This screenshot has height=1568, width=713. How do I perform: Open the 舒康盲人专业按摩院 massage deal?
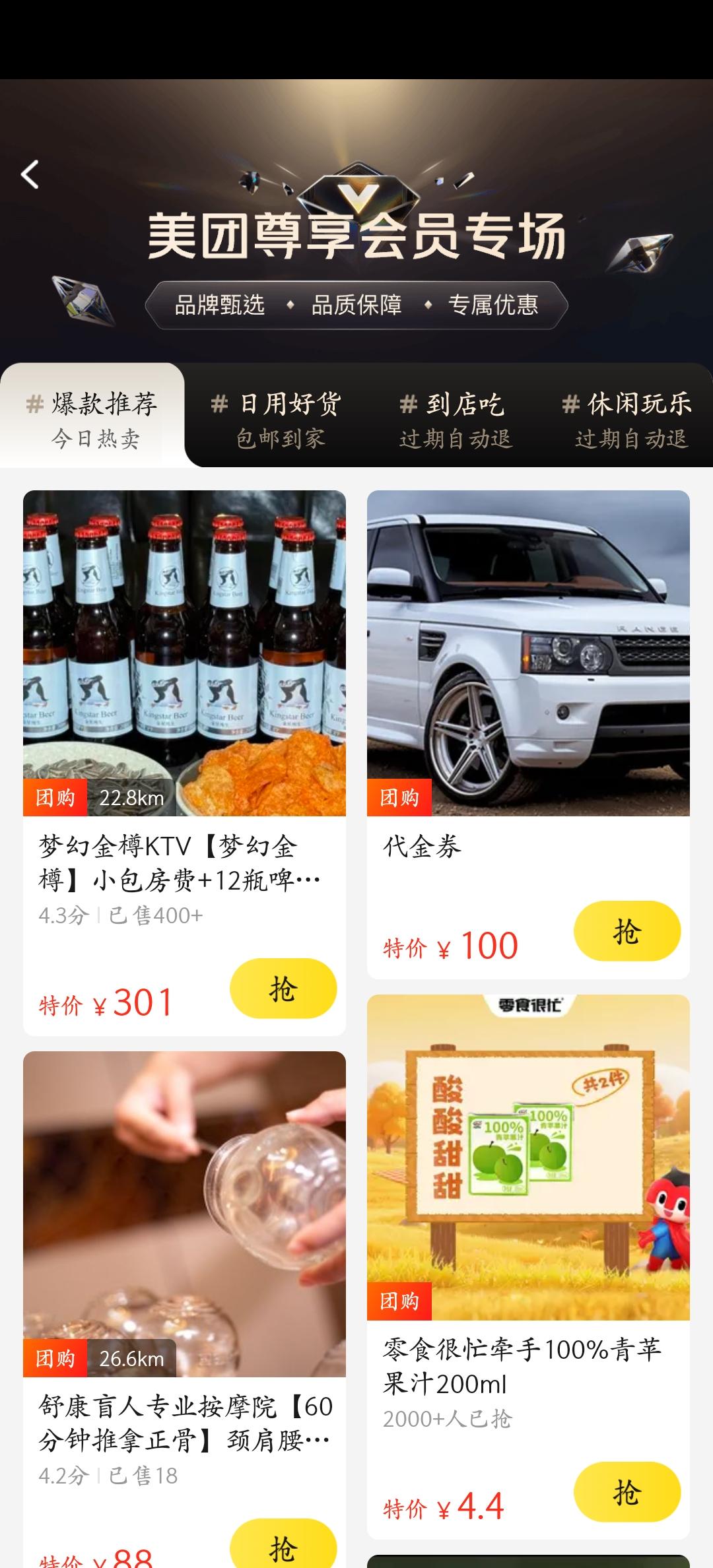pos(184,1221)
